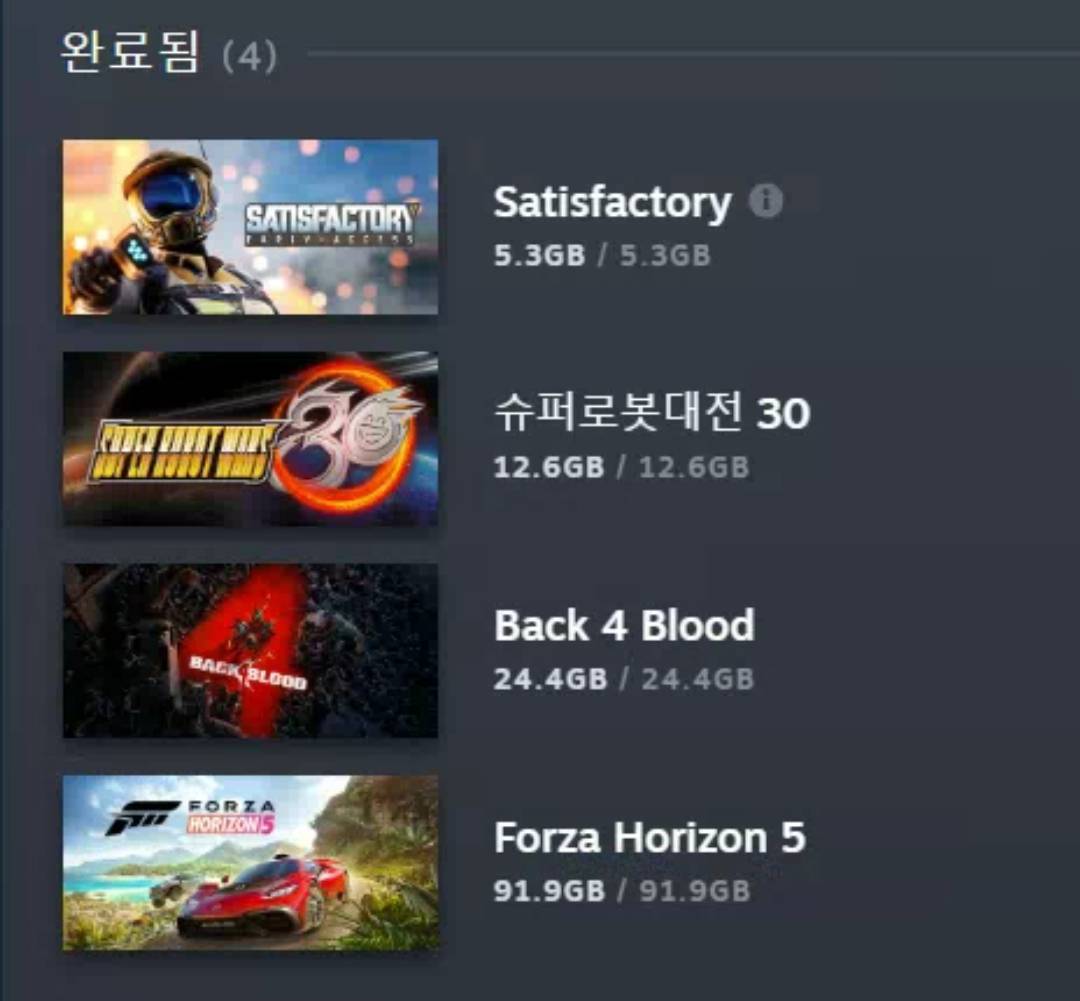Open the Back 4 Blood download entry
The image size is (1080, 1001).
tap(624, 626)
